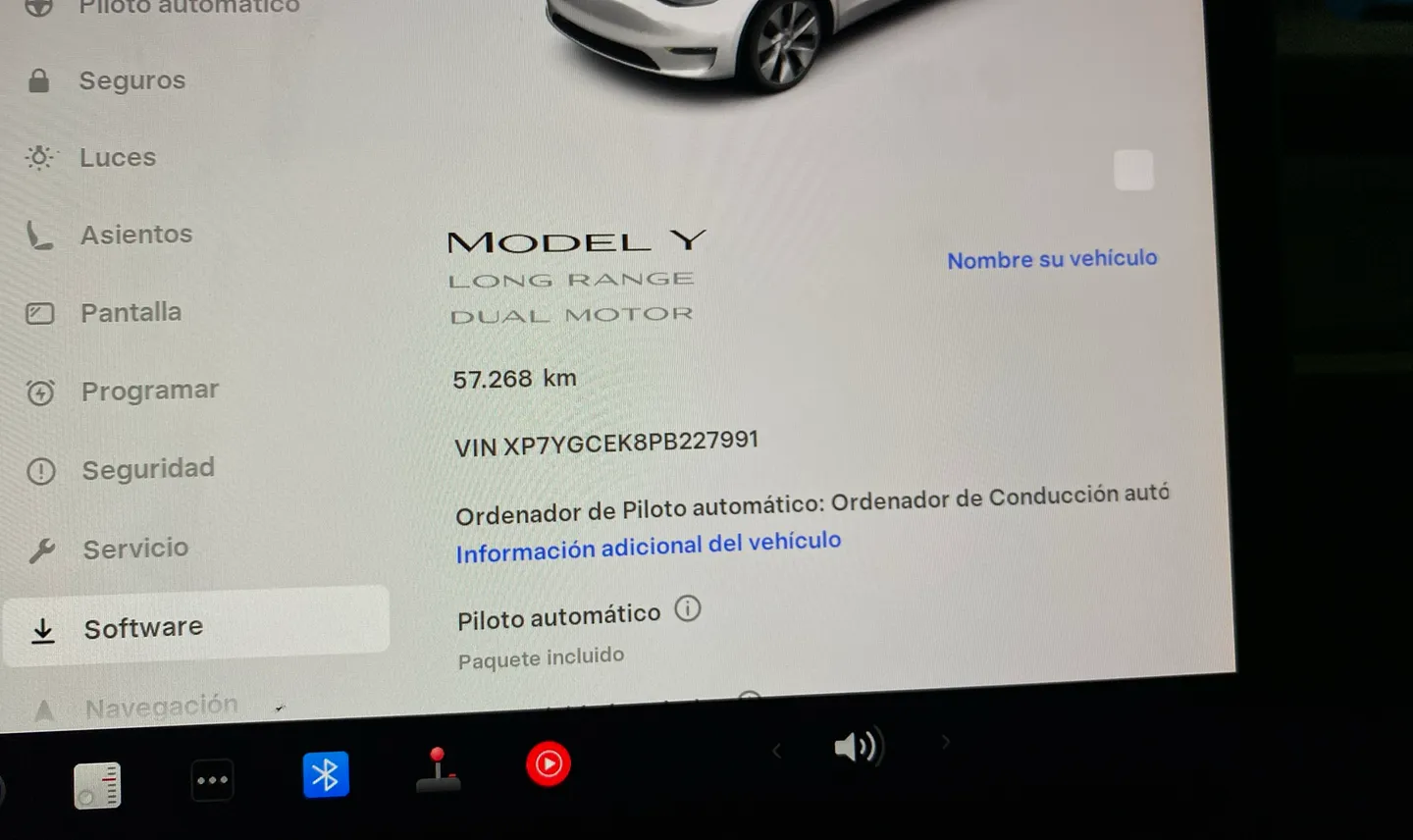Go to the Luces menu
This screenshot has width=1413, height=840.
[117, 157]
